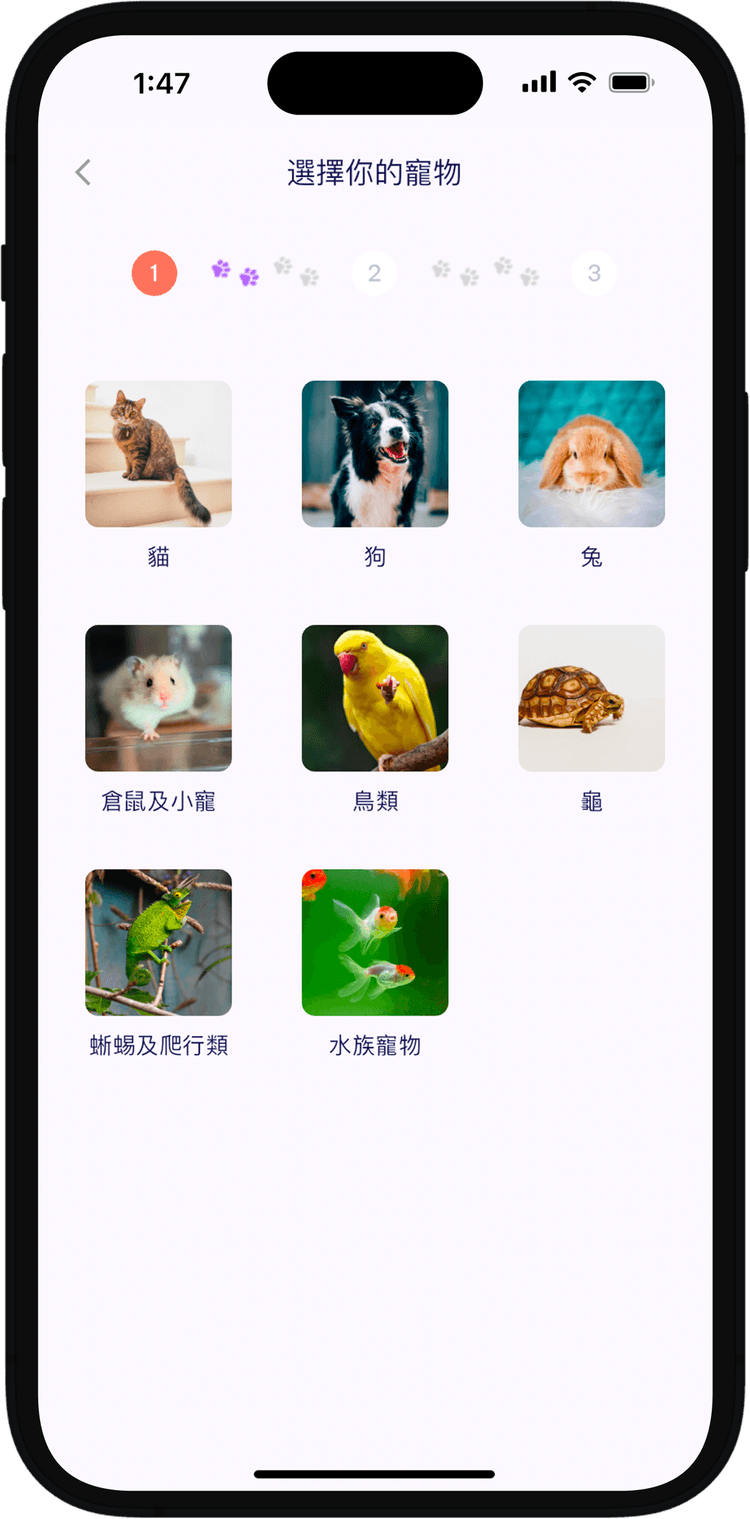Screen dimensions: 750x1519
Task: Select the reptile (蜥蜴及爬行類) category icon
Action: 157,941
